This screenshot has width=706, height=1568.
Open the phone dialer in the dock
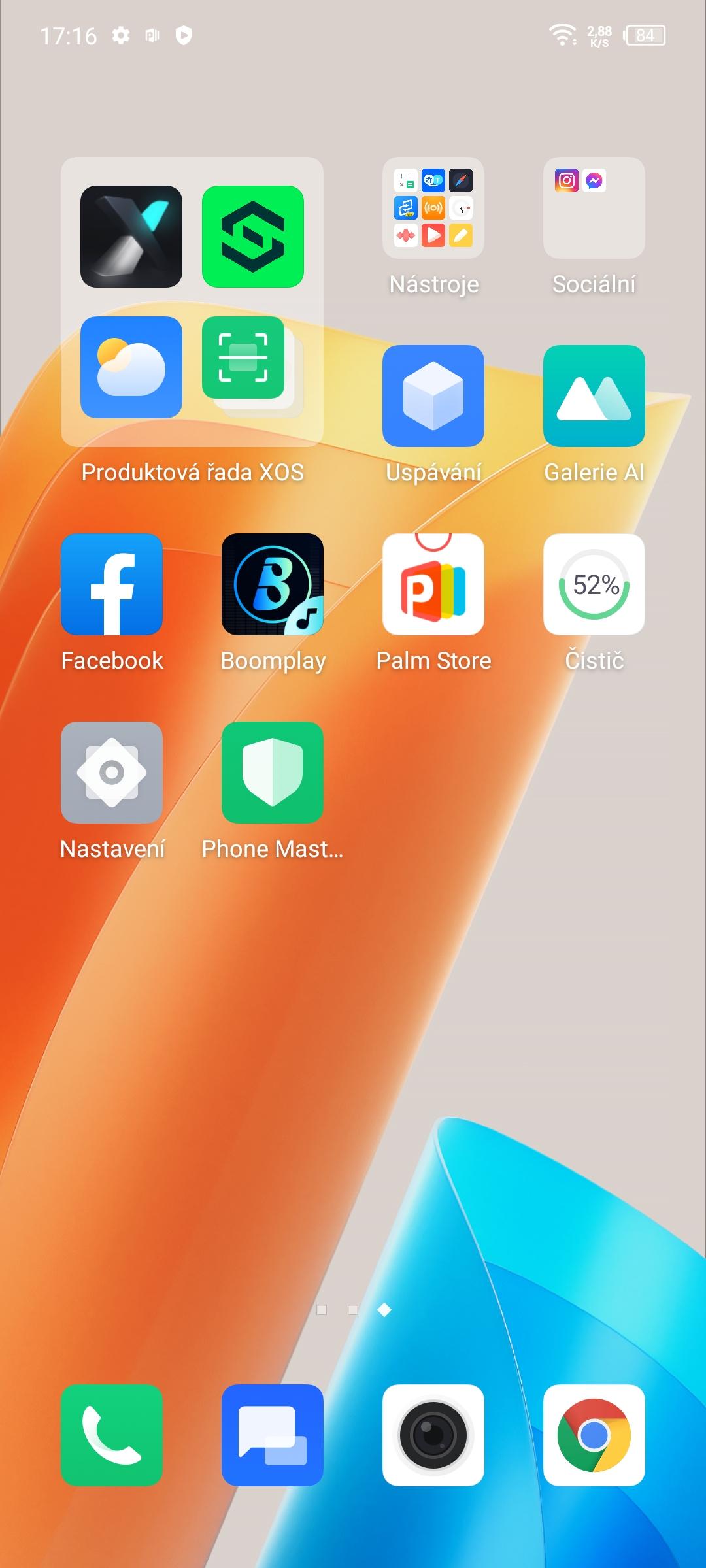112,1435
